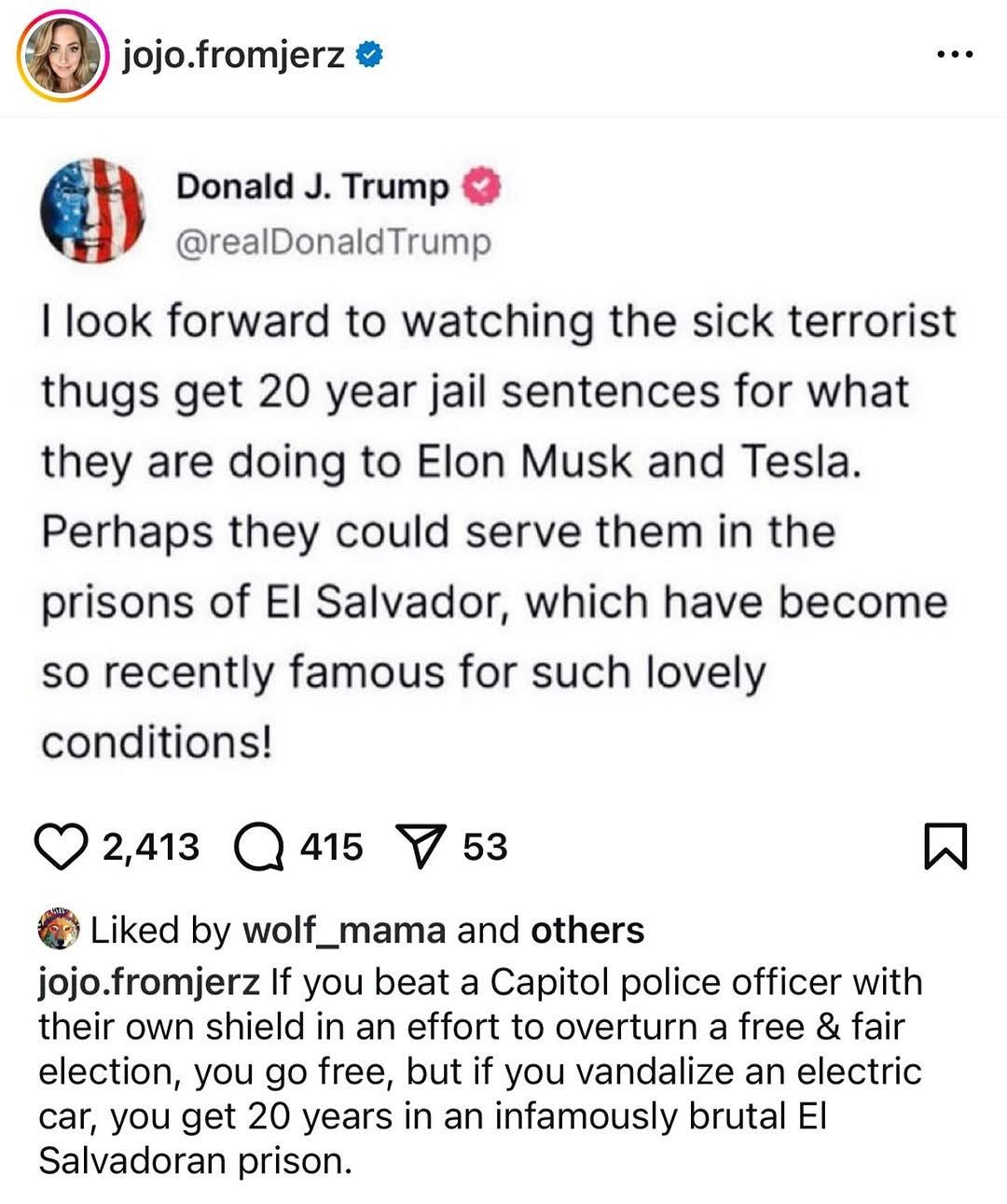
Task: Open the post overflow menu
Action: 954,55
